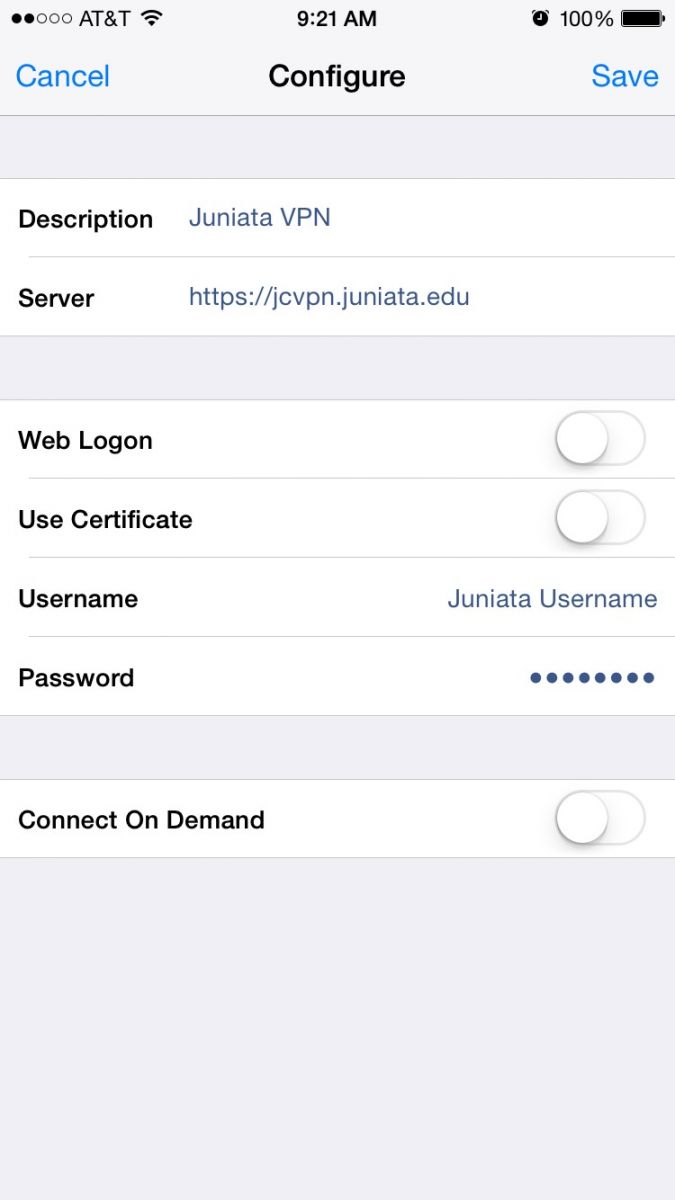Save the VPN configuration

click(625, 76)
